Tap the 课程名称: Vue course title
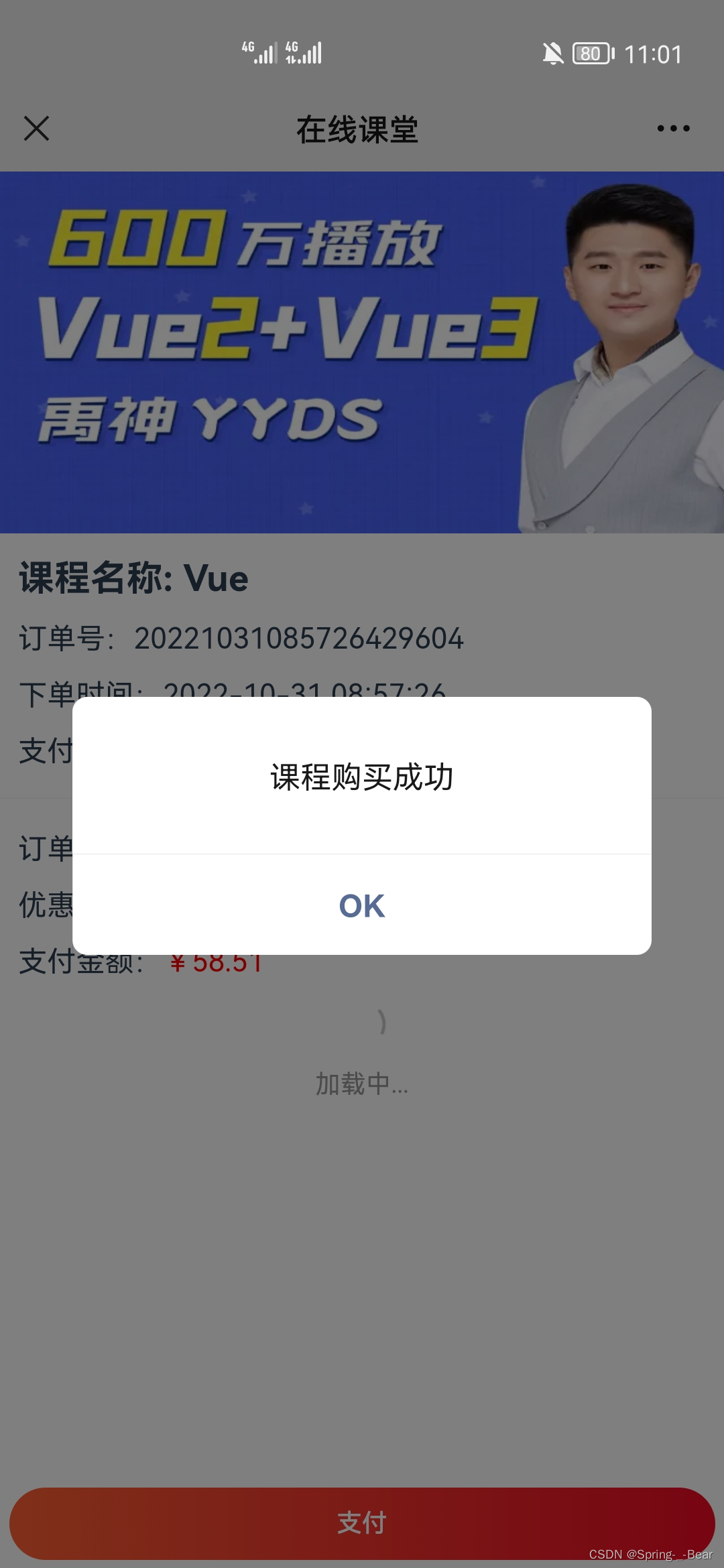Image resolution: width=724 pixels, height=1568 pixels. [133, 580]
